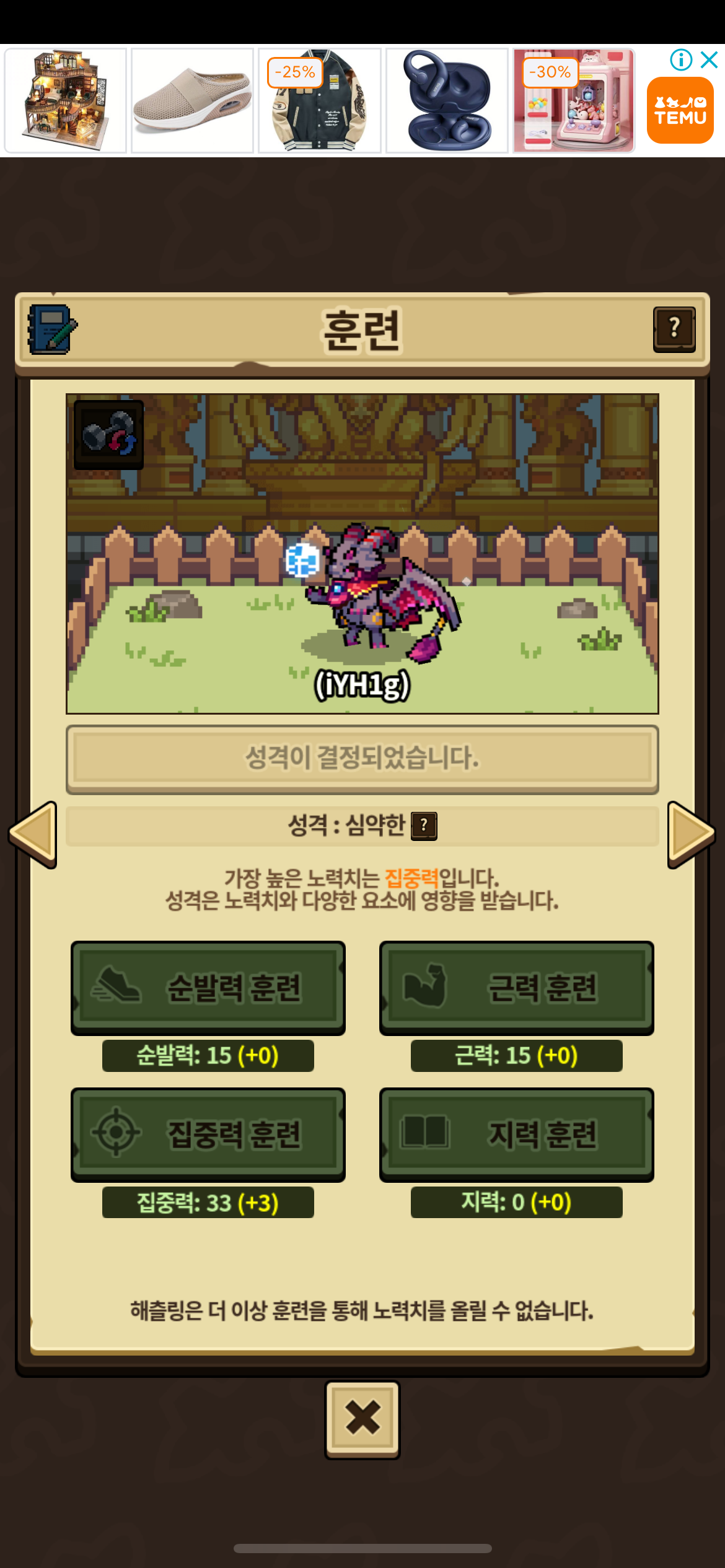Dismiss the Temu ad banner

pos(709,59)
